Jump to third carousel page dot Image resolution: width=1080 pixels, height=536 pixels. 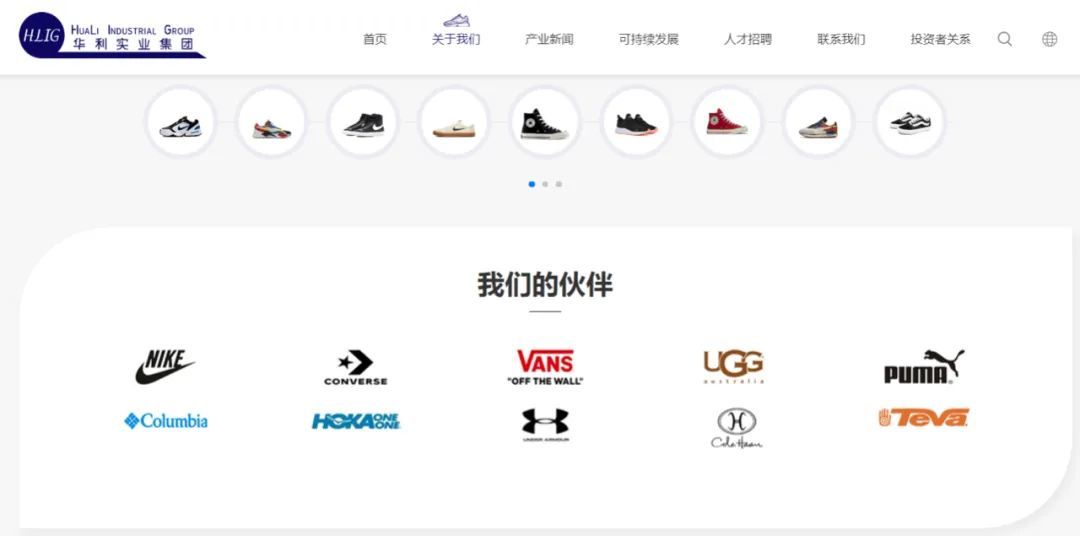(x=559, y=184)
